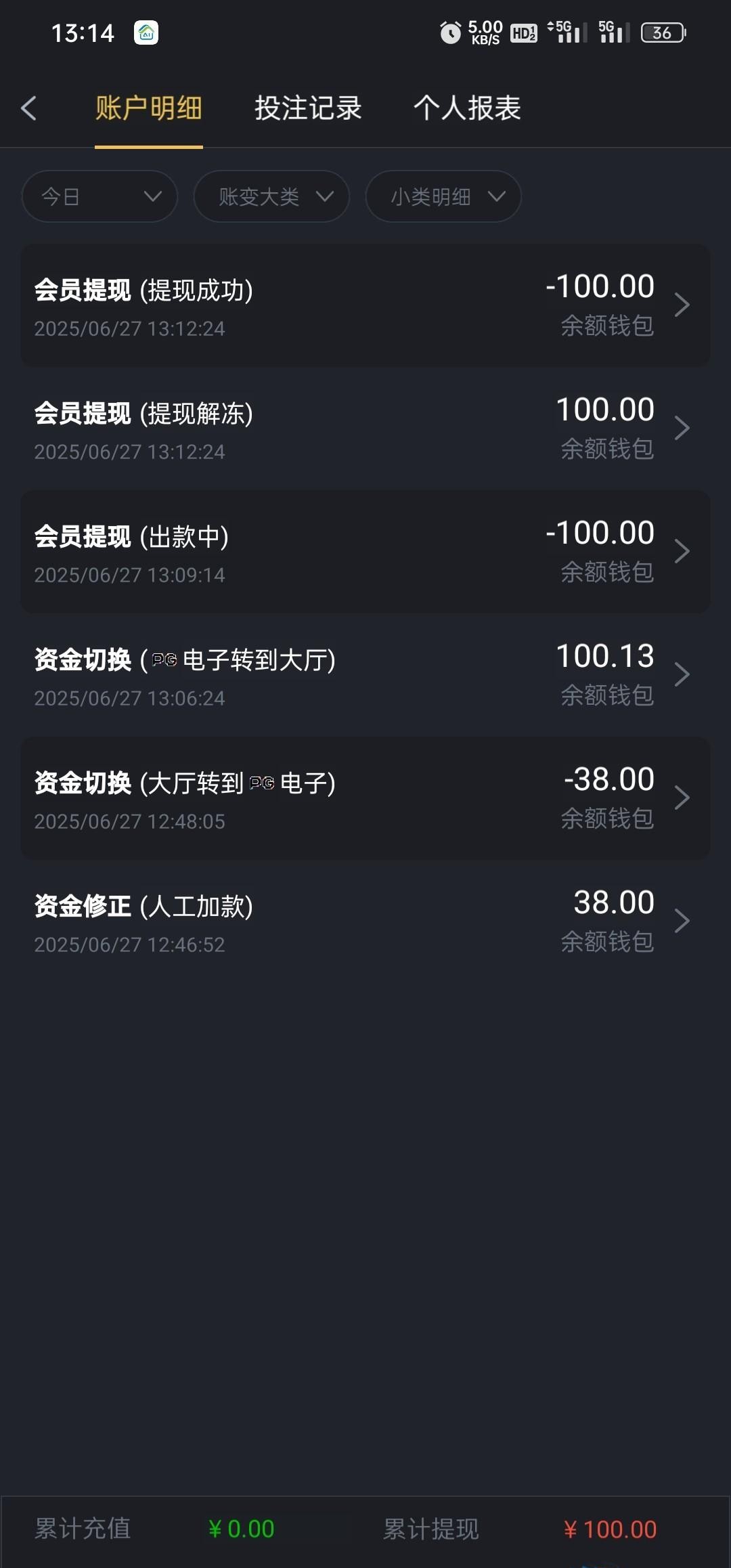Open the 会员提现 (提现成功) record

pyautogui.click(x=365, y=305)
